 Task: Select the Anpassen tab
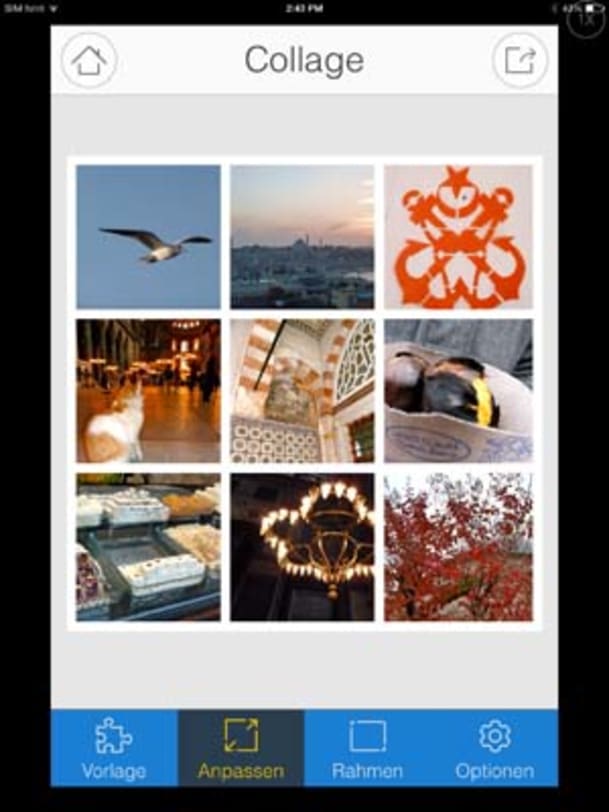[x=241, y=748]
